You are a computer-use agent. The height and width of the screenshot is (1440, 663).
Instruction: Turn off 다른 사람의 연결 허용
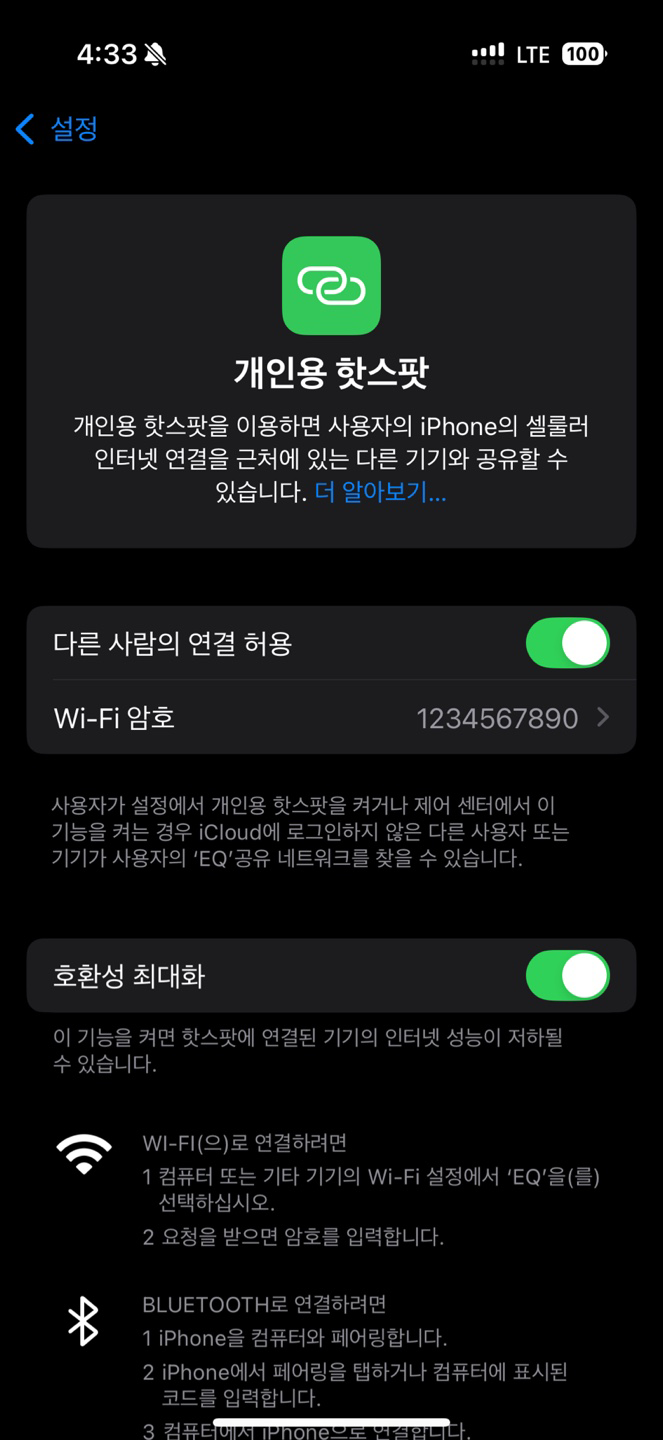(x=567, y=643)
